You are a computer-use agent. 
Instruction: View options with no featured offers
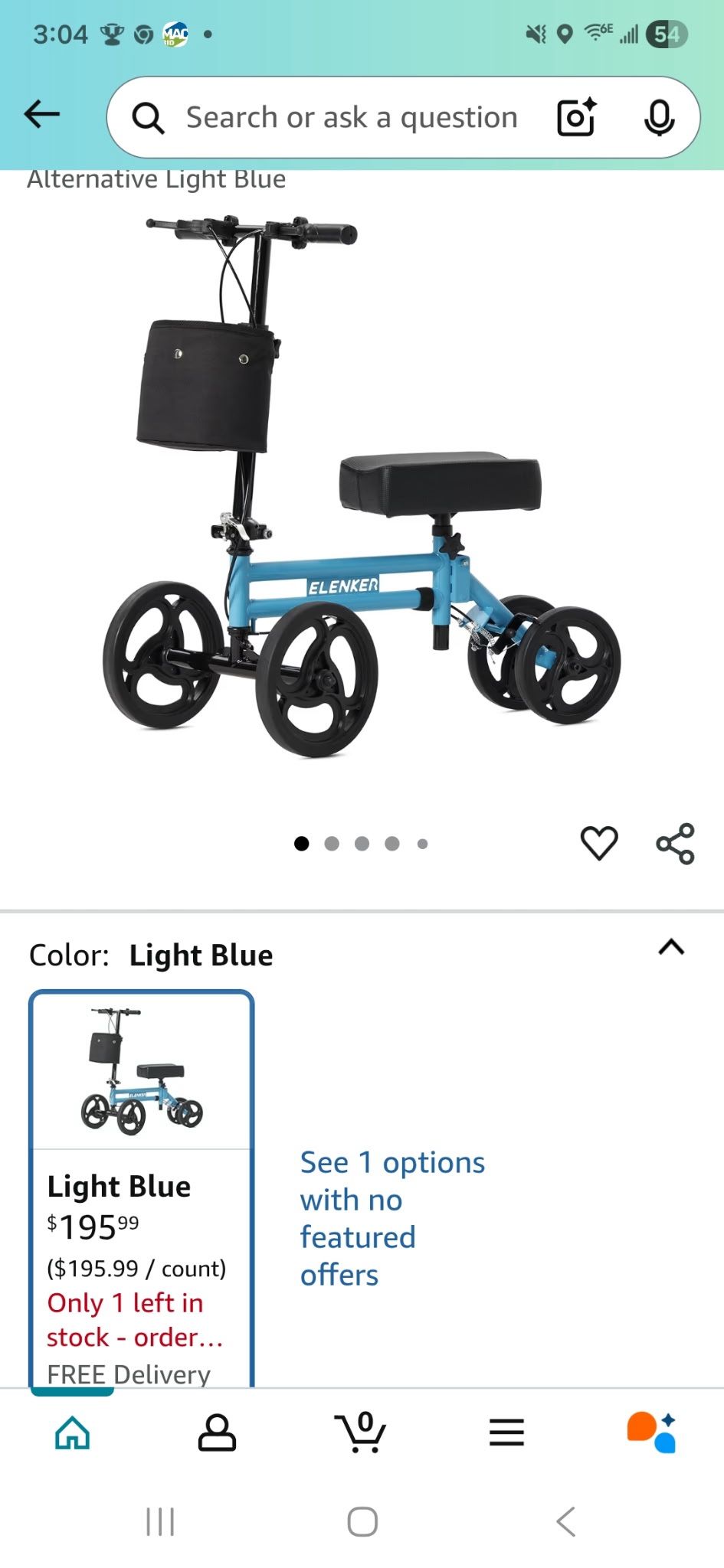tap(392, 1217)
